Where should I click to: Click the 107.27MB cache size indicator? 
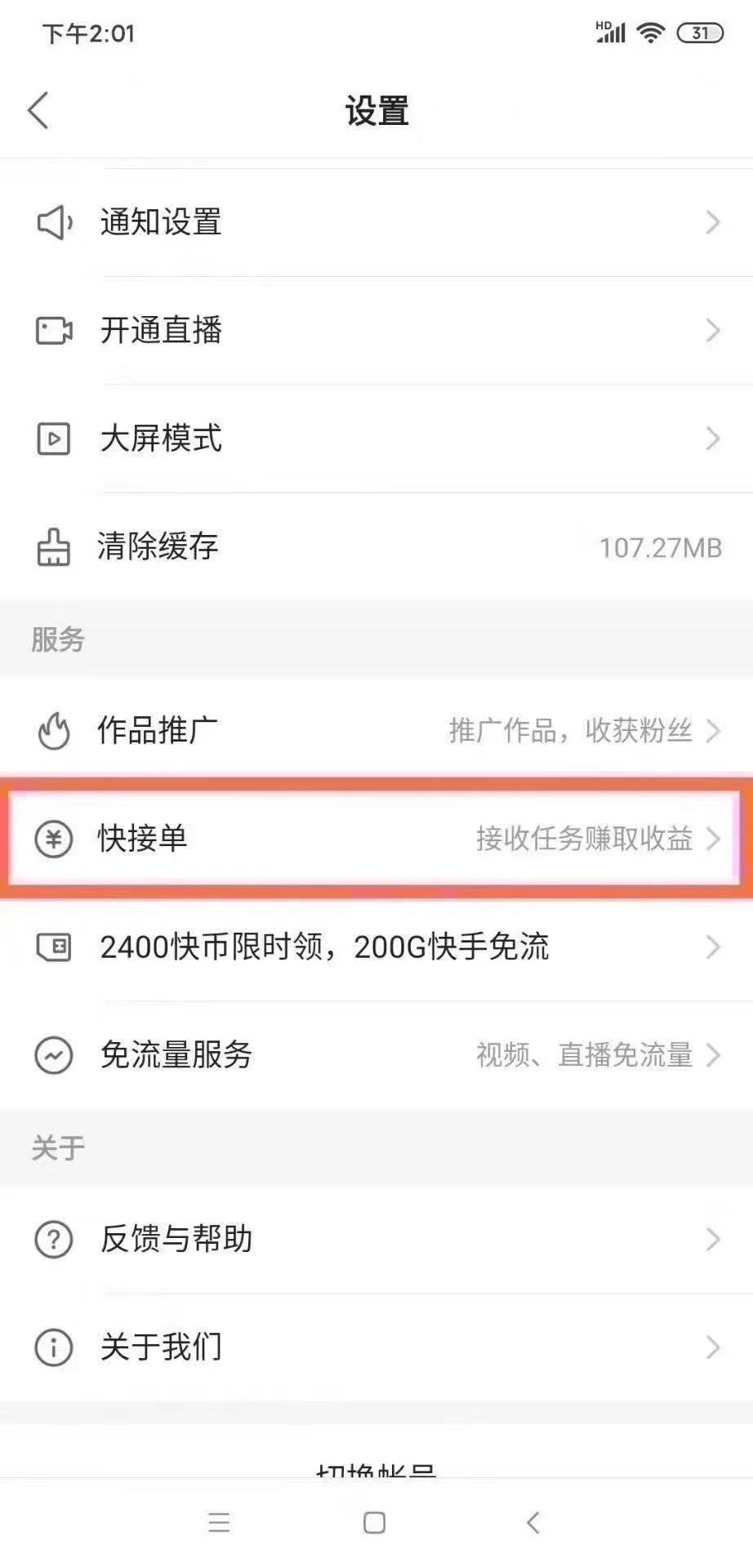[x=660, y=547]
